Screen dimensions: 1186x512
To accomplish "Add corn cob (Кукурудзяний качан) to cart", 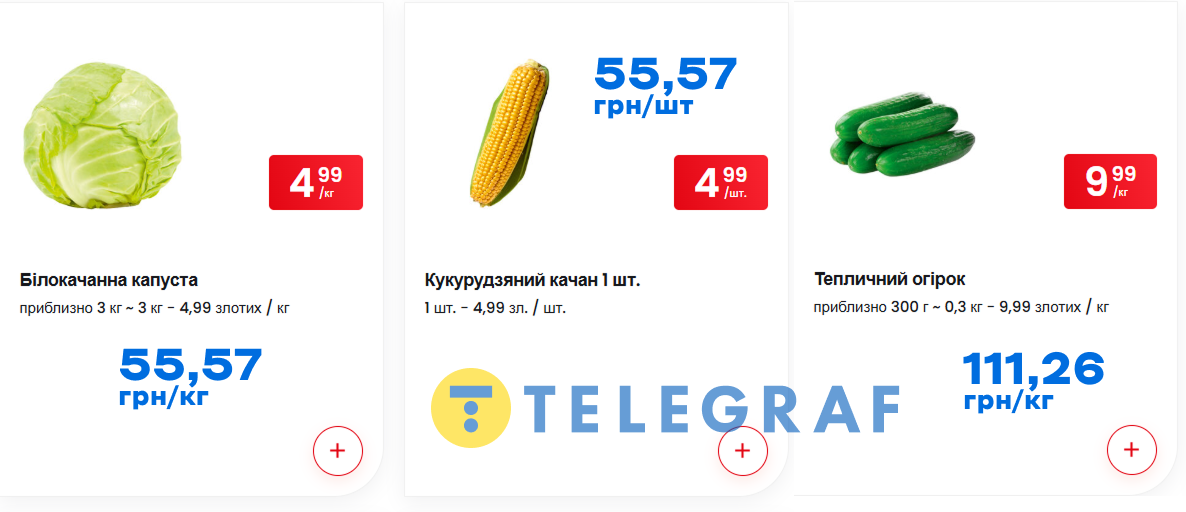I will click(742, 451).
